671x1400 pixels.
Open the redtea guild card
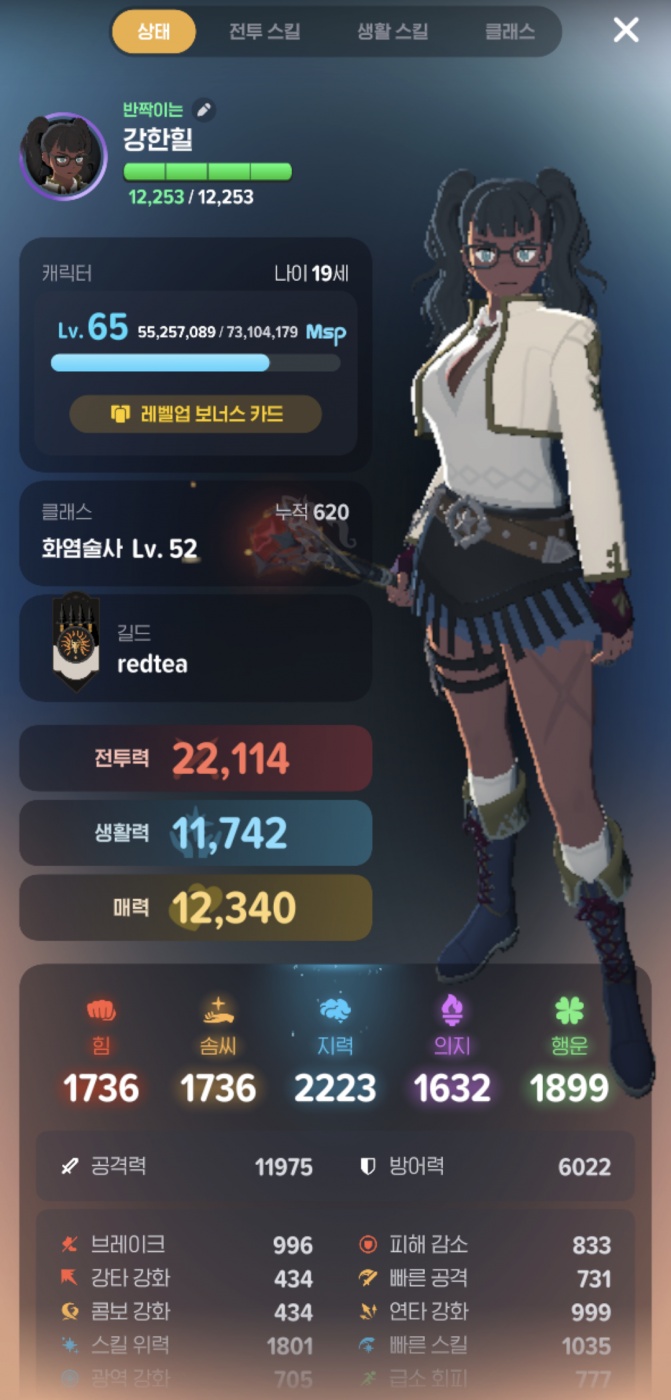click(195, 648)
